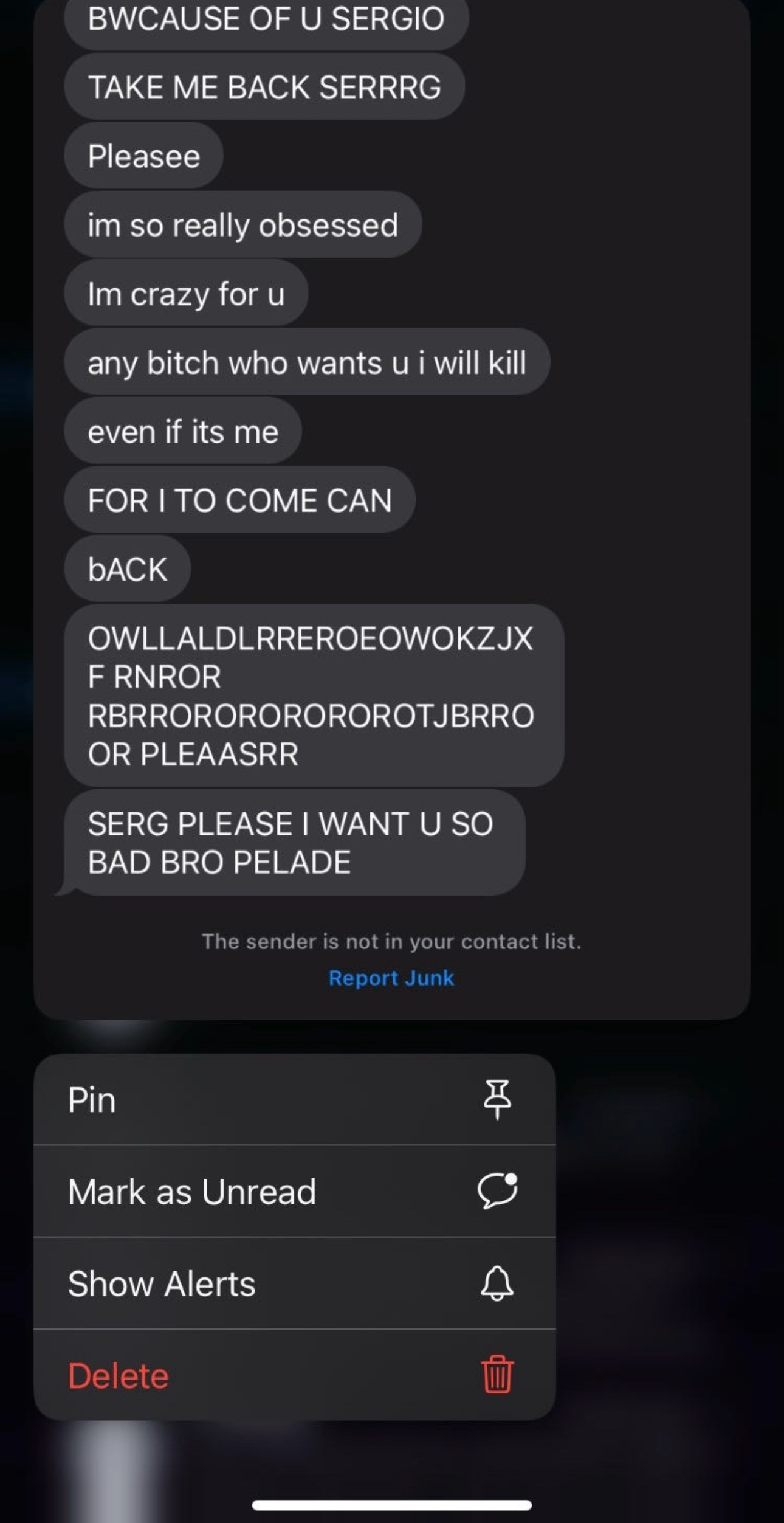Delete this conversation
Screen dimensions: 784x1523
[x=294, y=1375]
